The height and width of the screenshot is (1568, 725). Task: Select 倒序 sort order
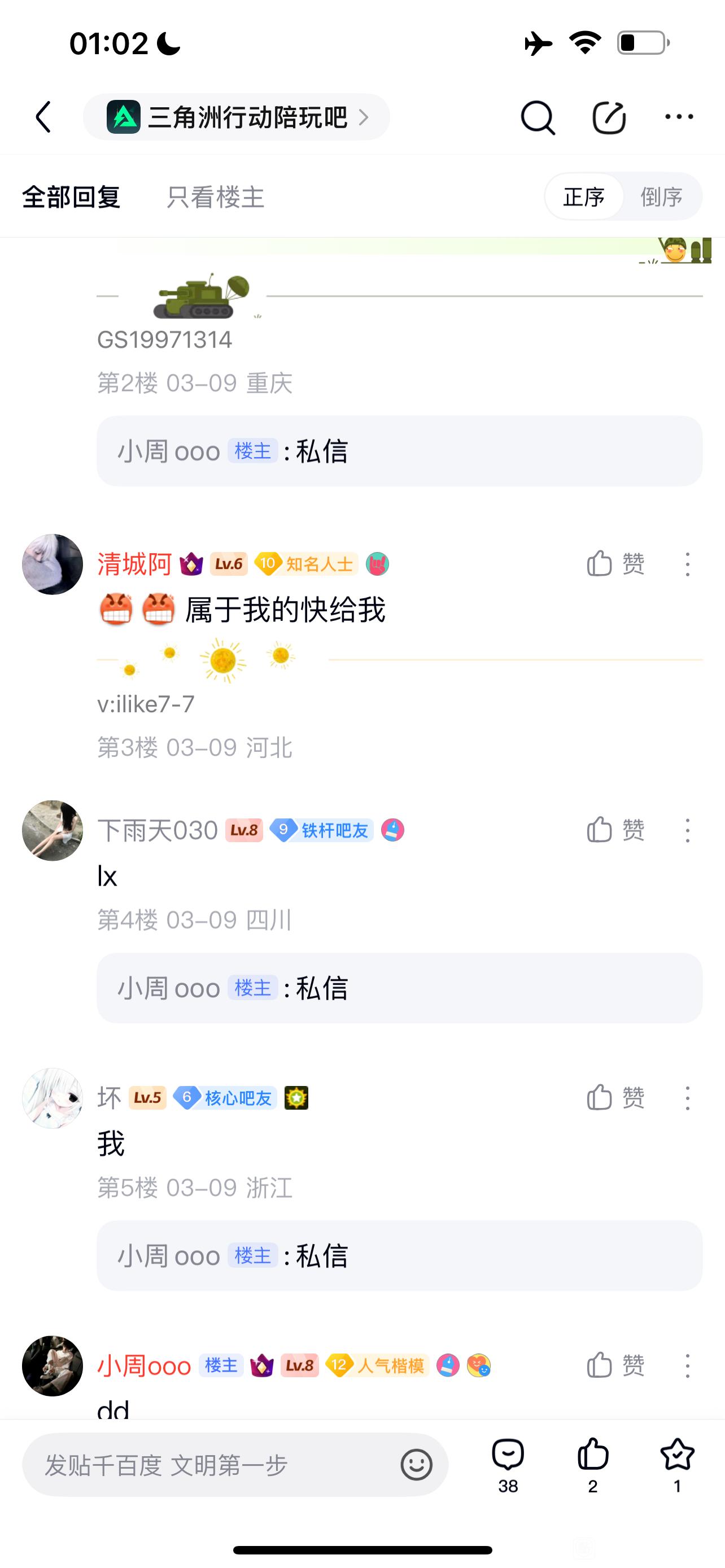[661, 197]
